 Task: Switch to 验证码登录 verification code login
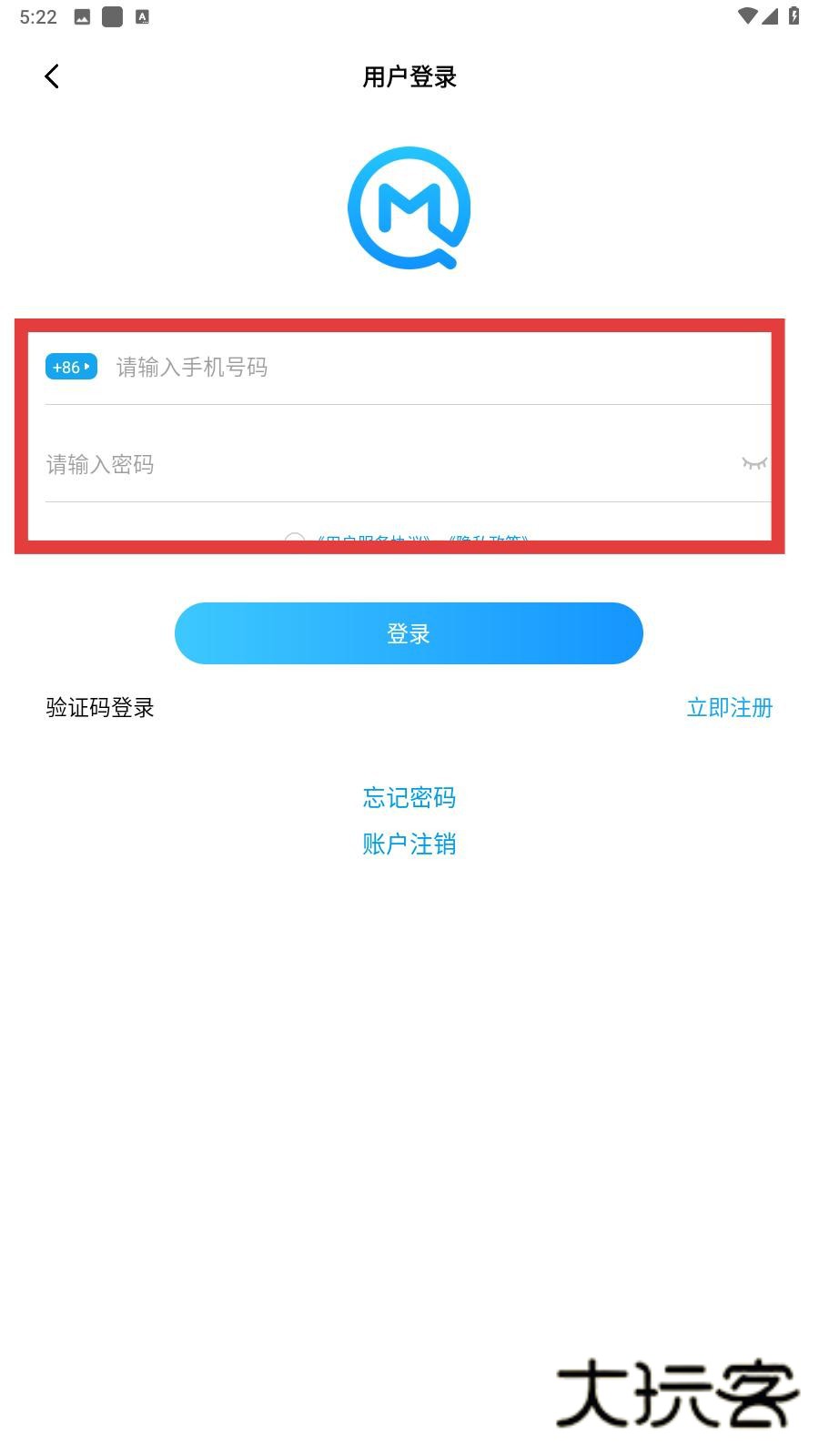coord(100,707)
